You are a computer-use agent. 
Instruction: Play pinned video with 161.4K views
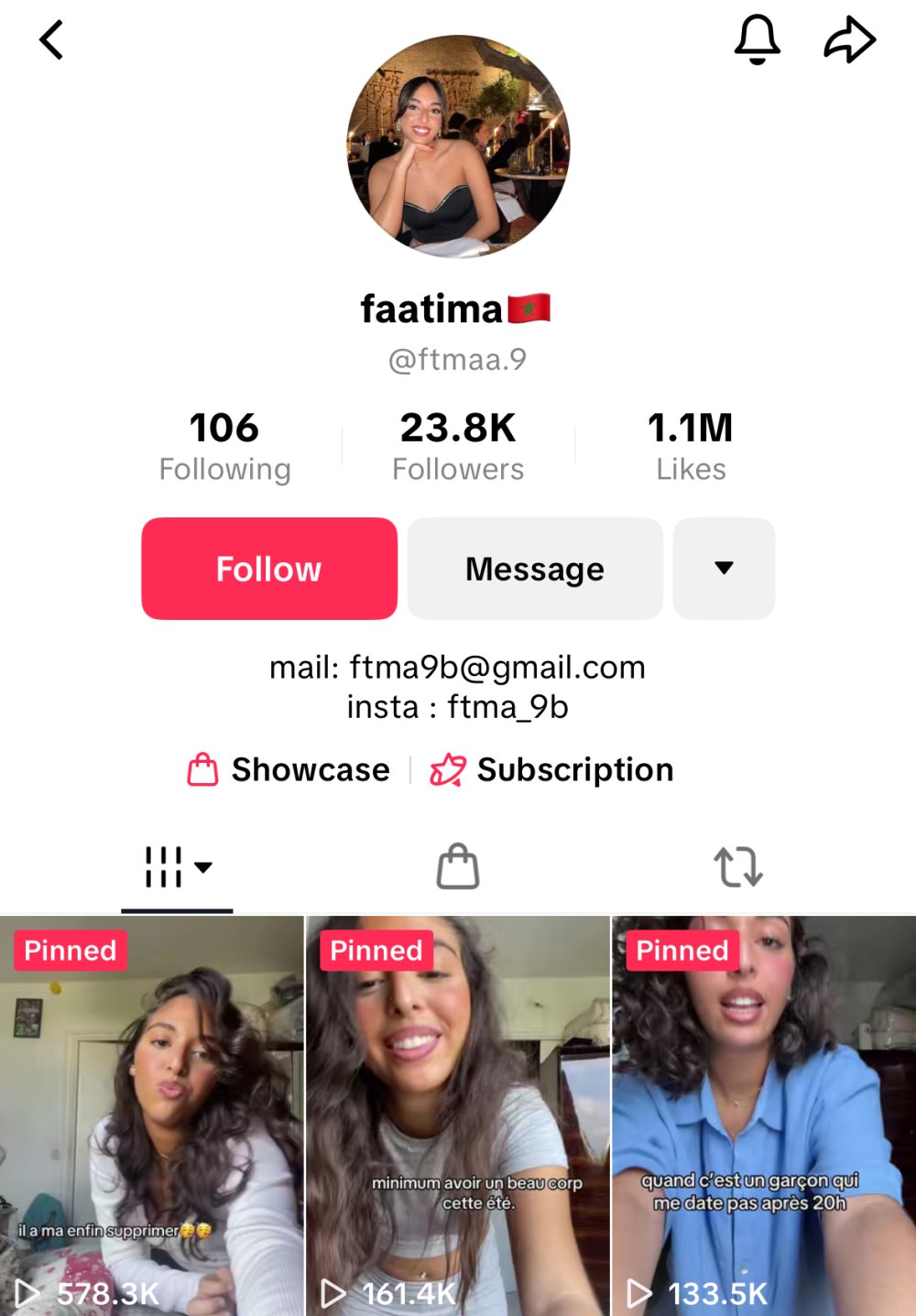[458, 1117]
